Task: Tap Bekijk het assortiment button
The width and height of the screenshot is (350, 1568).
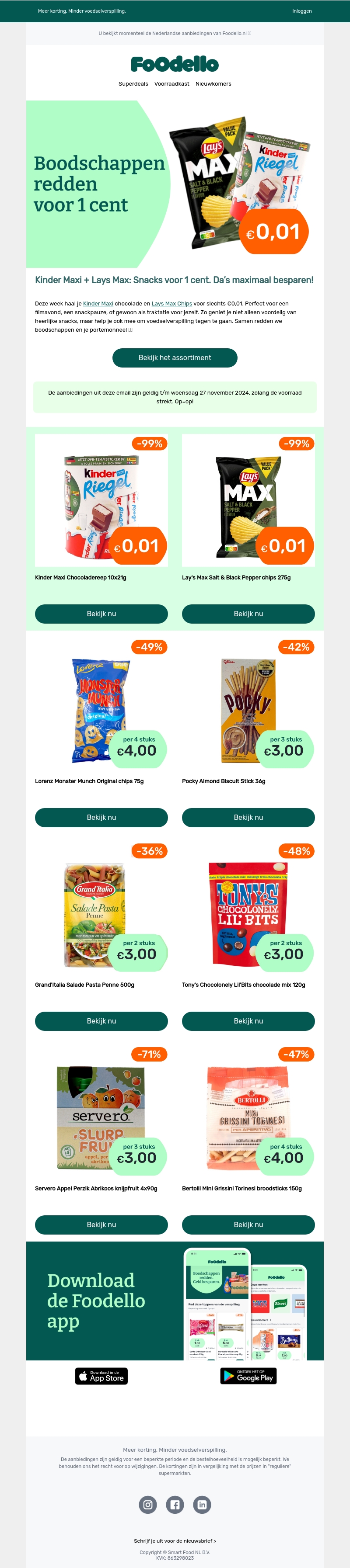Action: coord(175,358)
